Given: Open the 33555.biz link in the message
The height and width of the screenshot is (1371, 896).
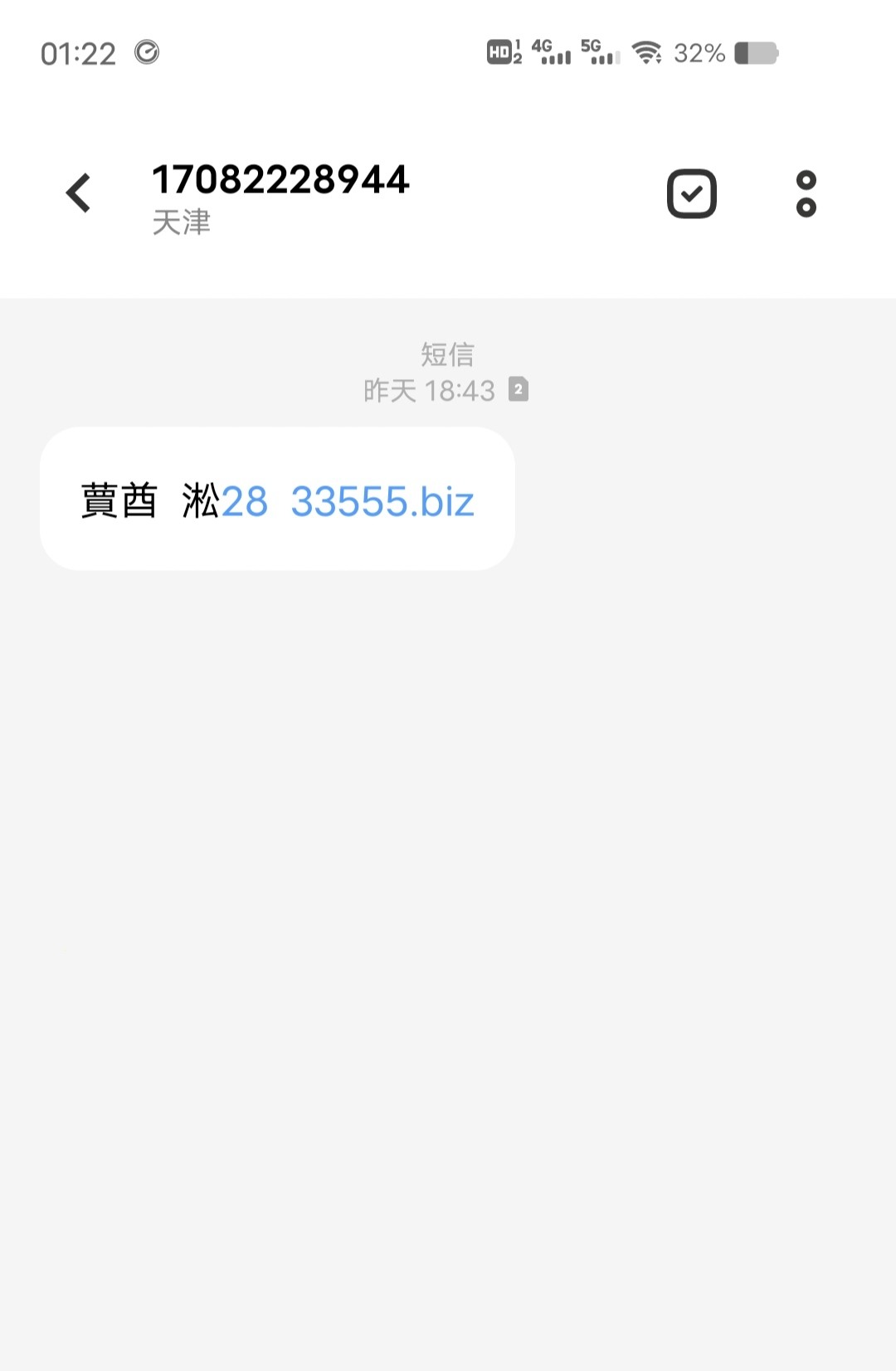Looking at the screenshot, I should tap(382, 502).
